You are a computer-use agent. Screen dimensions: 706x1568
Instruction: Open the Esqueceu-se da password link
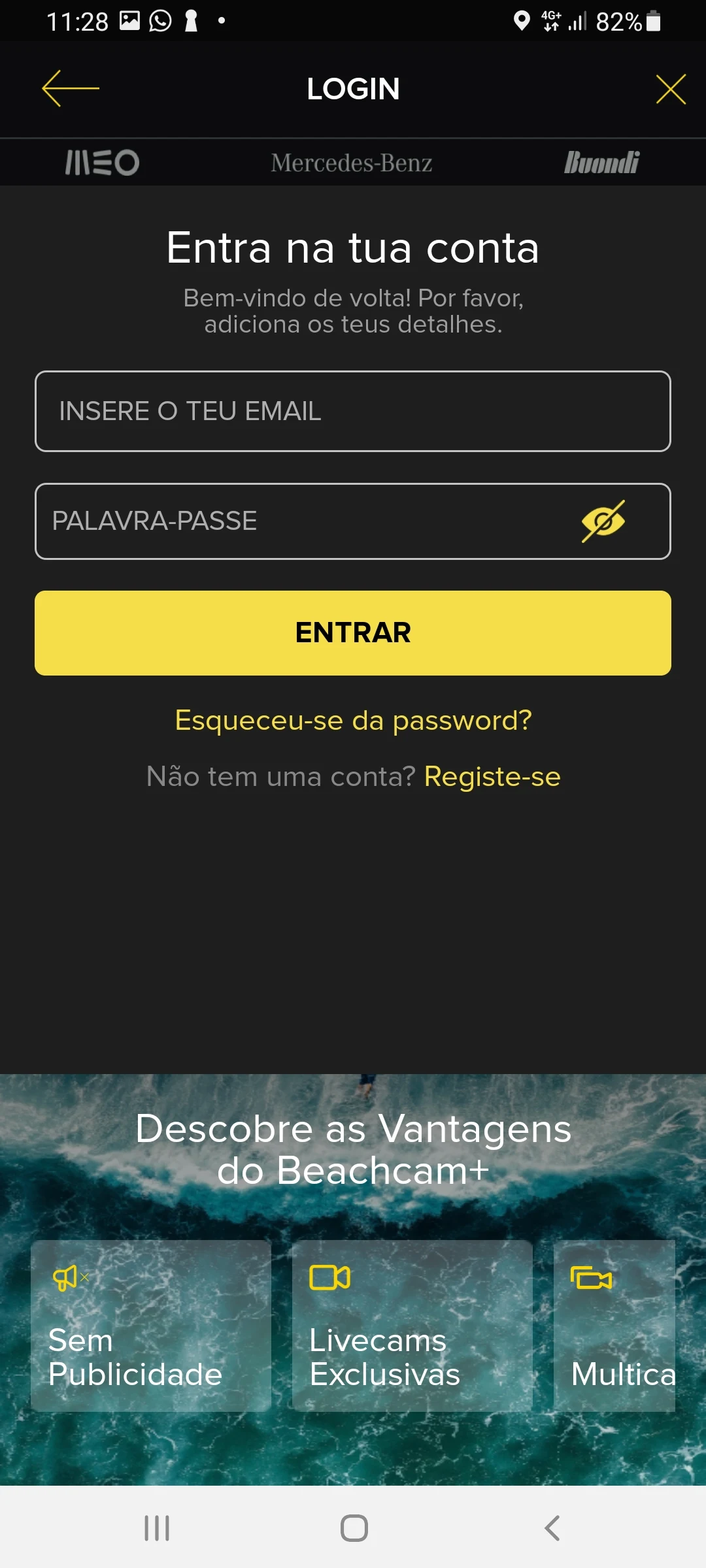click(353, 720)
